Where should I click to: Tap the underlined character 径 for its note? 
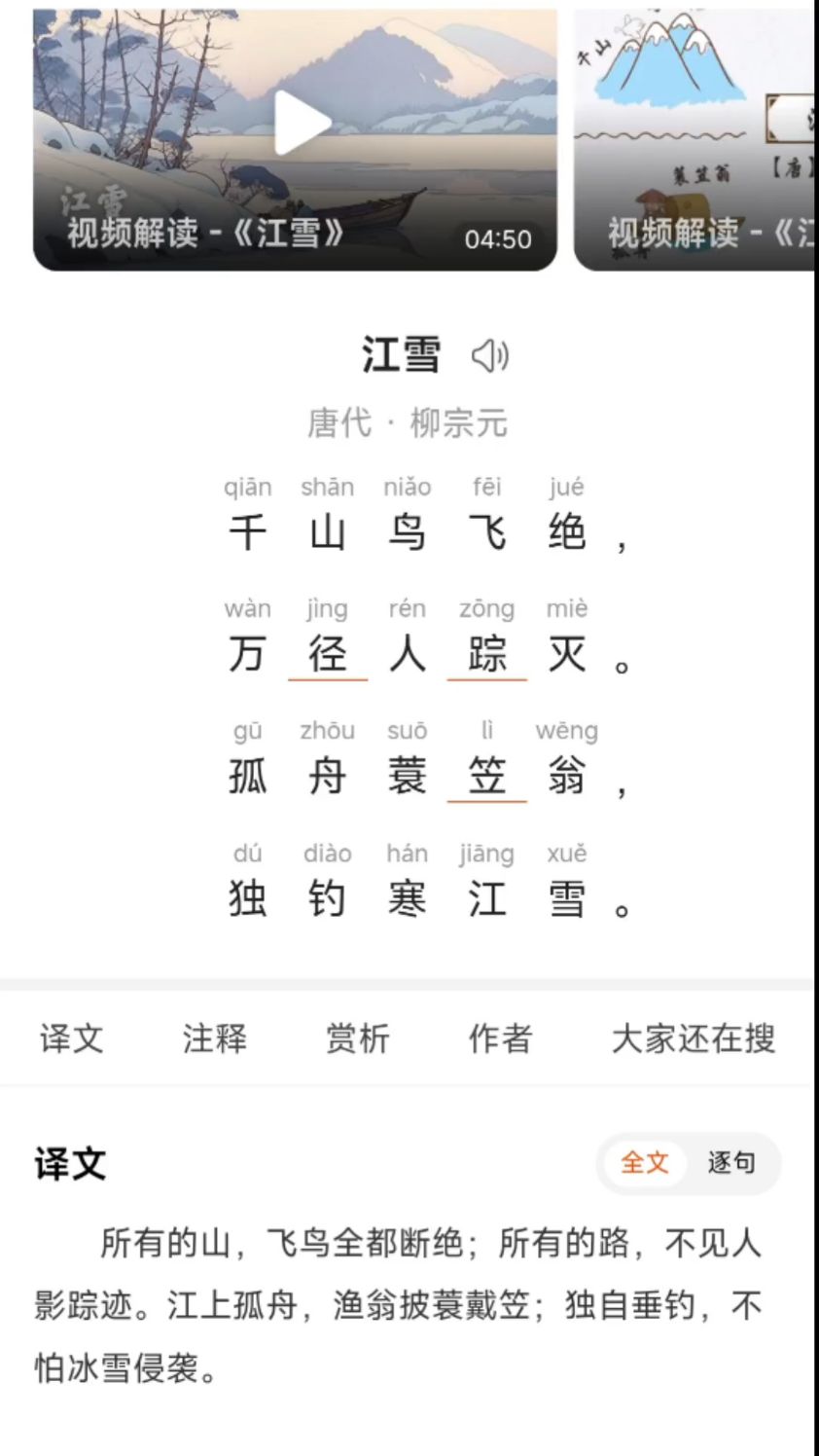327,654
